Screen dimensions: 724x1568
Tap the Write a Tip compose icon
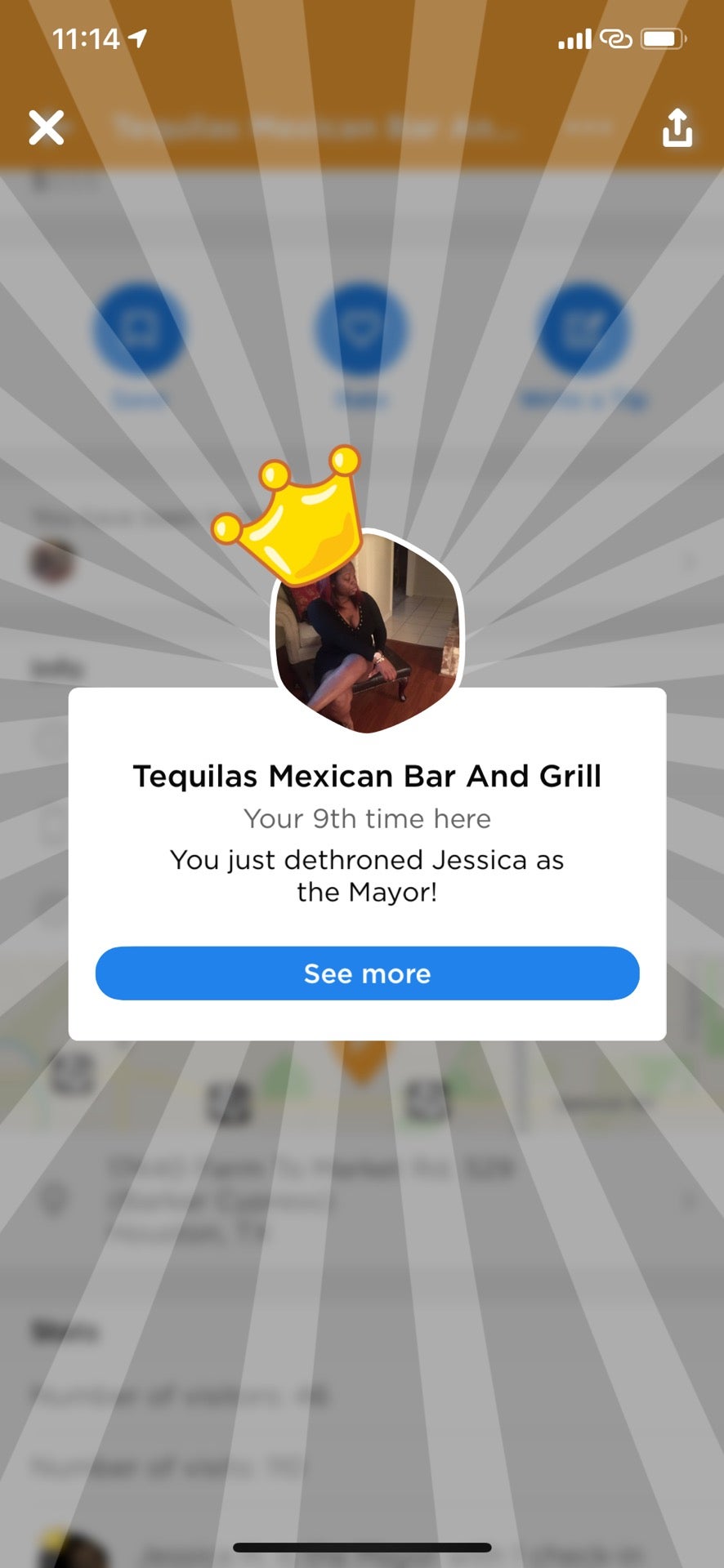[x=582, y=330]
